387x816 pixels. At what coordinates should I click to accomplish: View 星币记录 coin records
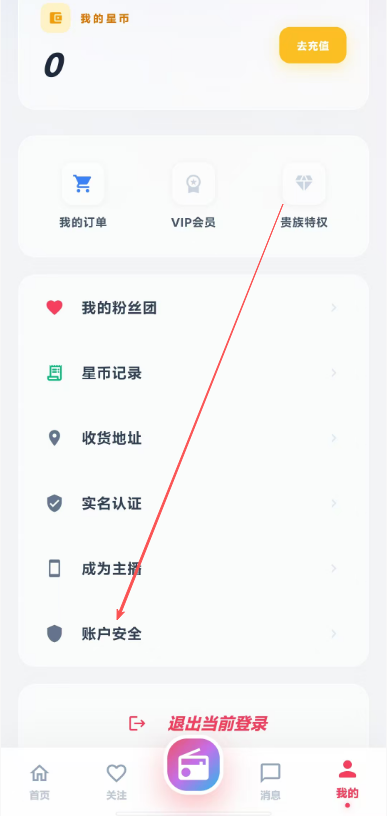194,373
